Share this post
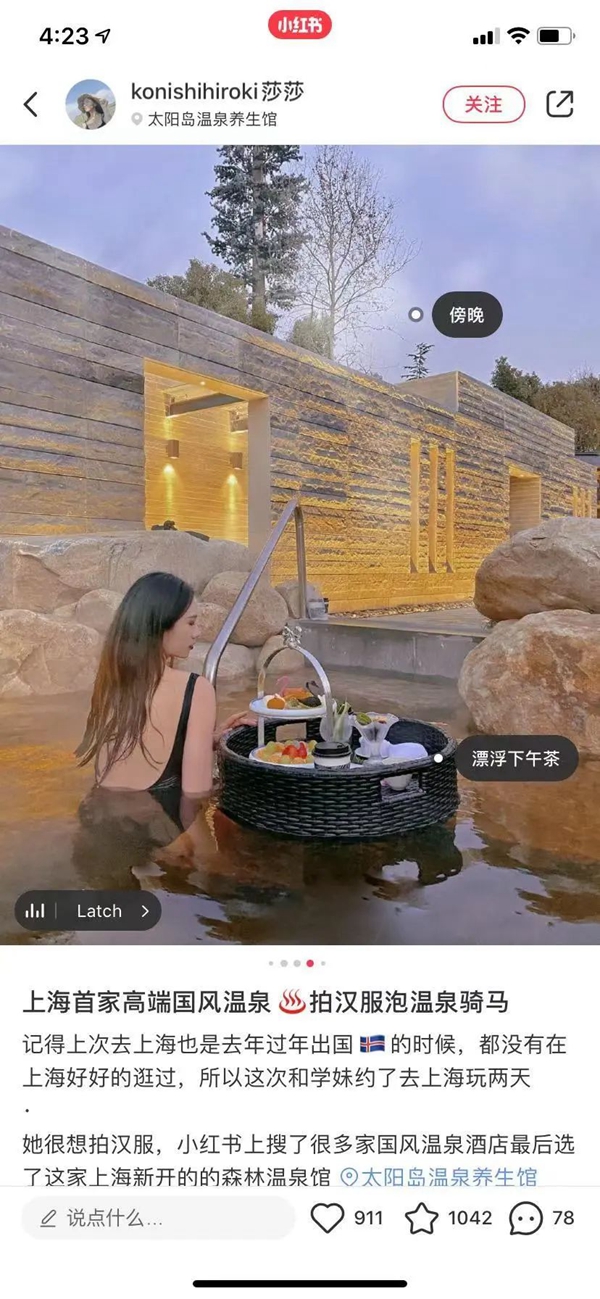 tap(560, 104)
